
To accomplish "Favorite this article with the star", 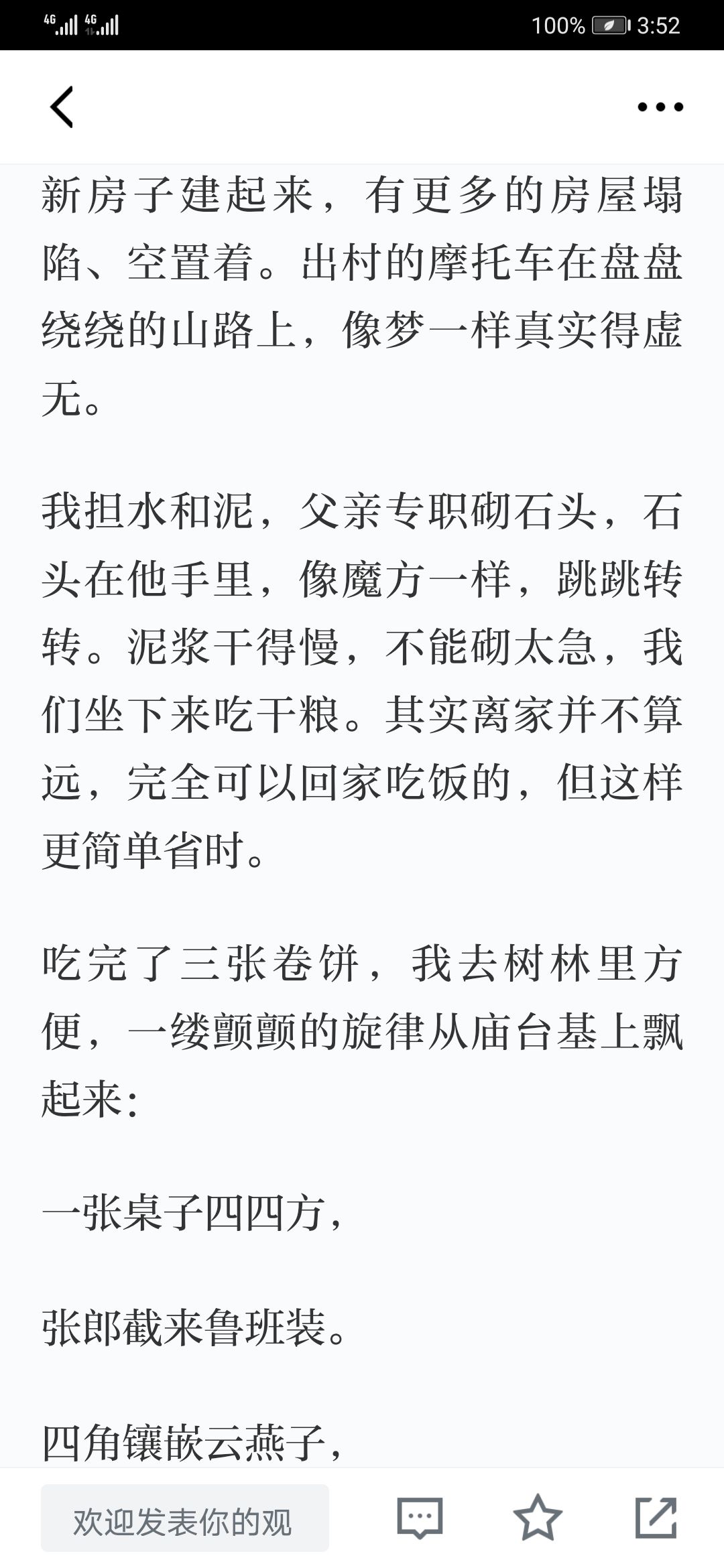I will (x=538, y=1517).
